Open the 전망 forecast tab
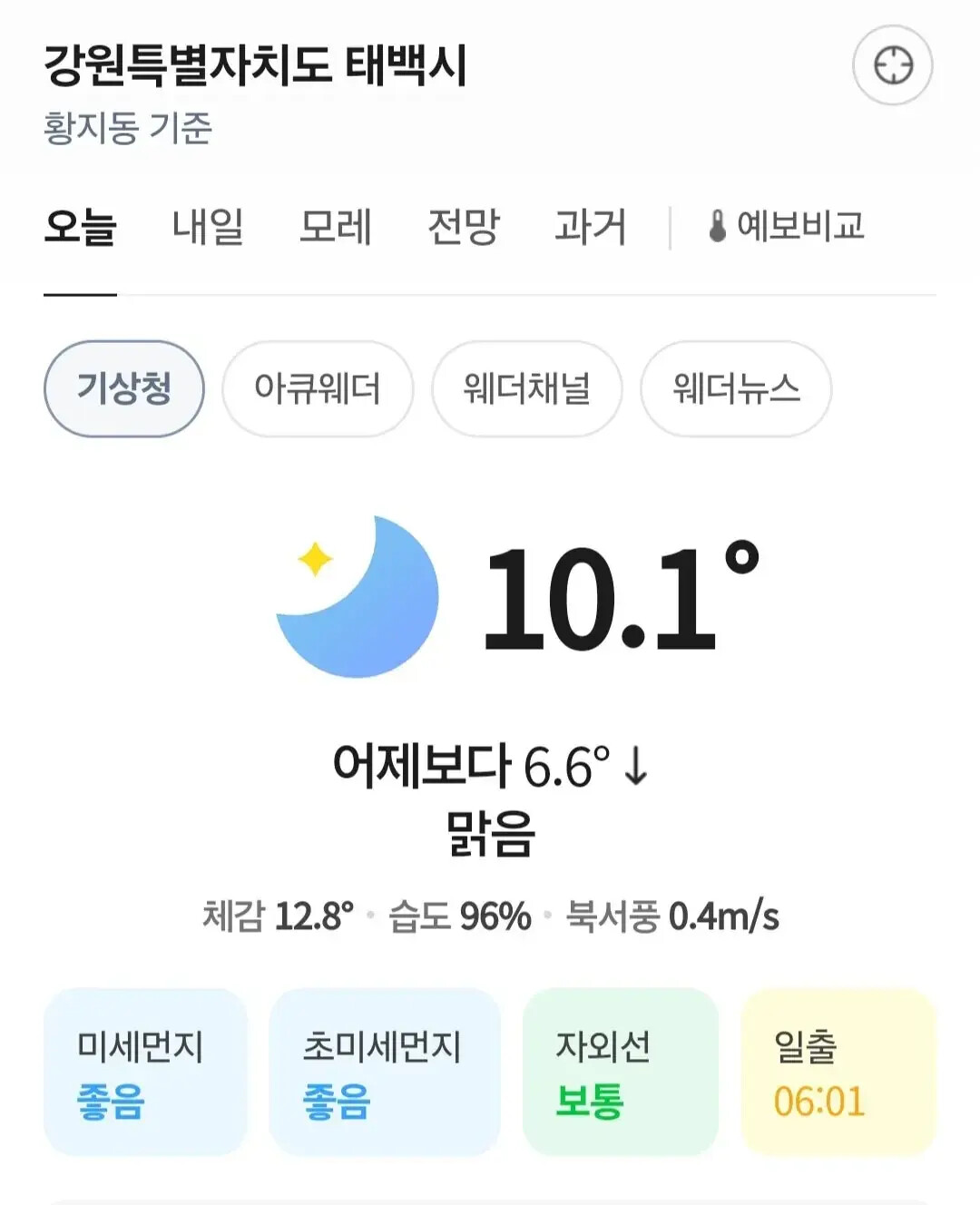The image size is (980, 1205). click(x=464, y=227)
